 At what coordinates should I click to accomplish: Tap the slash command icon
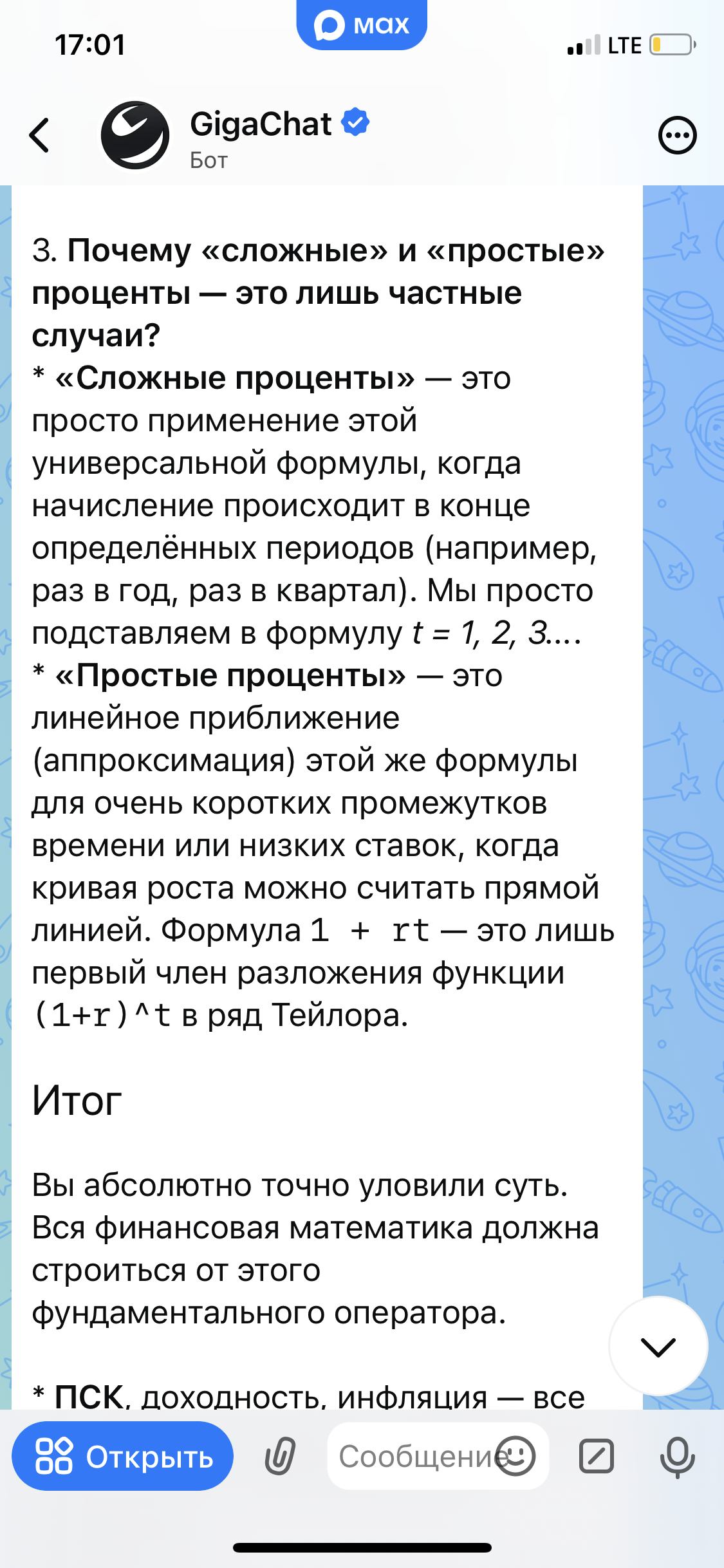597,1457
